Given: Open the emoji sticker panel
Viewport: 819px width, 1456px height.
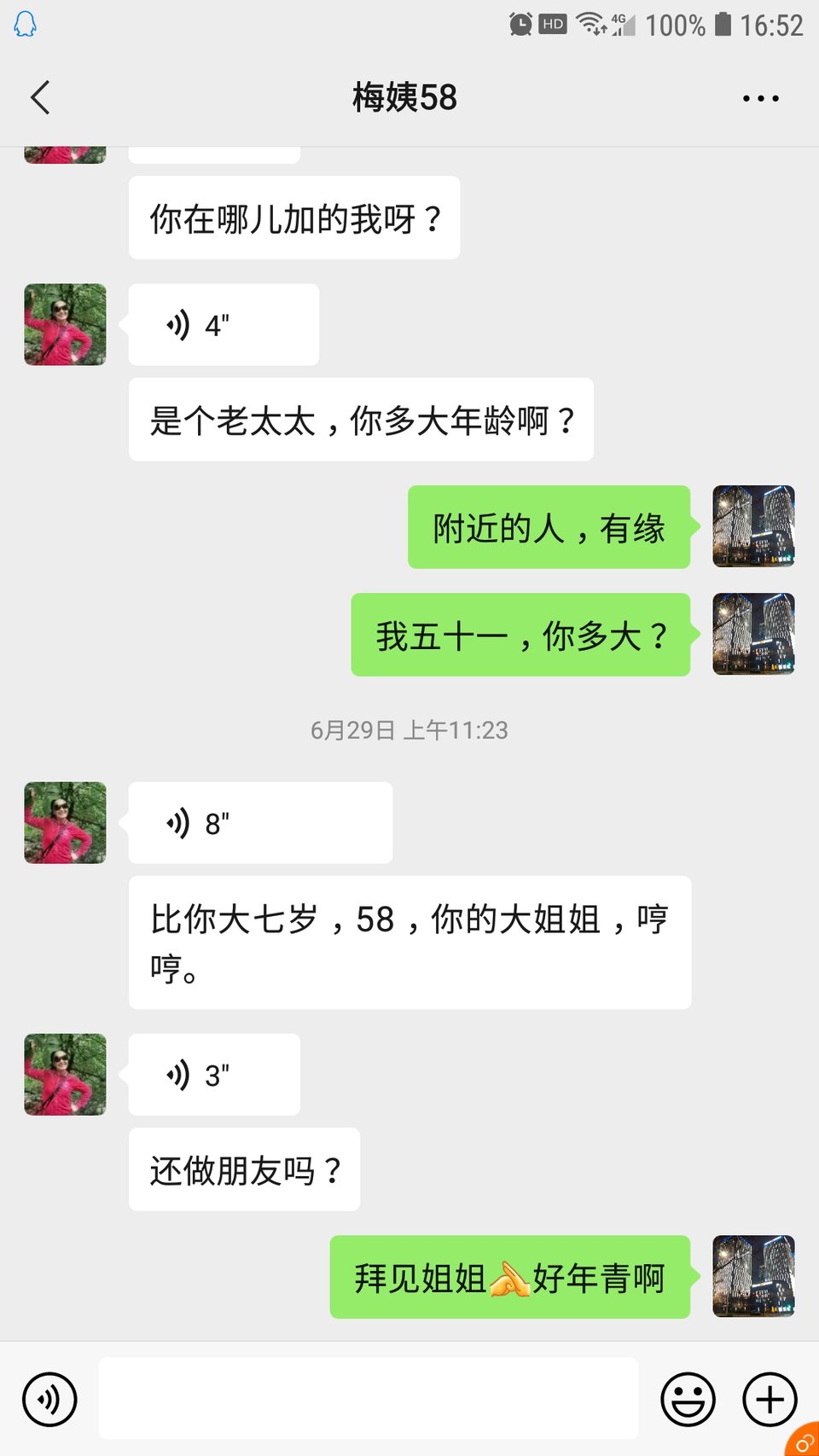Looking at the screenshot, I should (688, 1399).
